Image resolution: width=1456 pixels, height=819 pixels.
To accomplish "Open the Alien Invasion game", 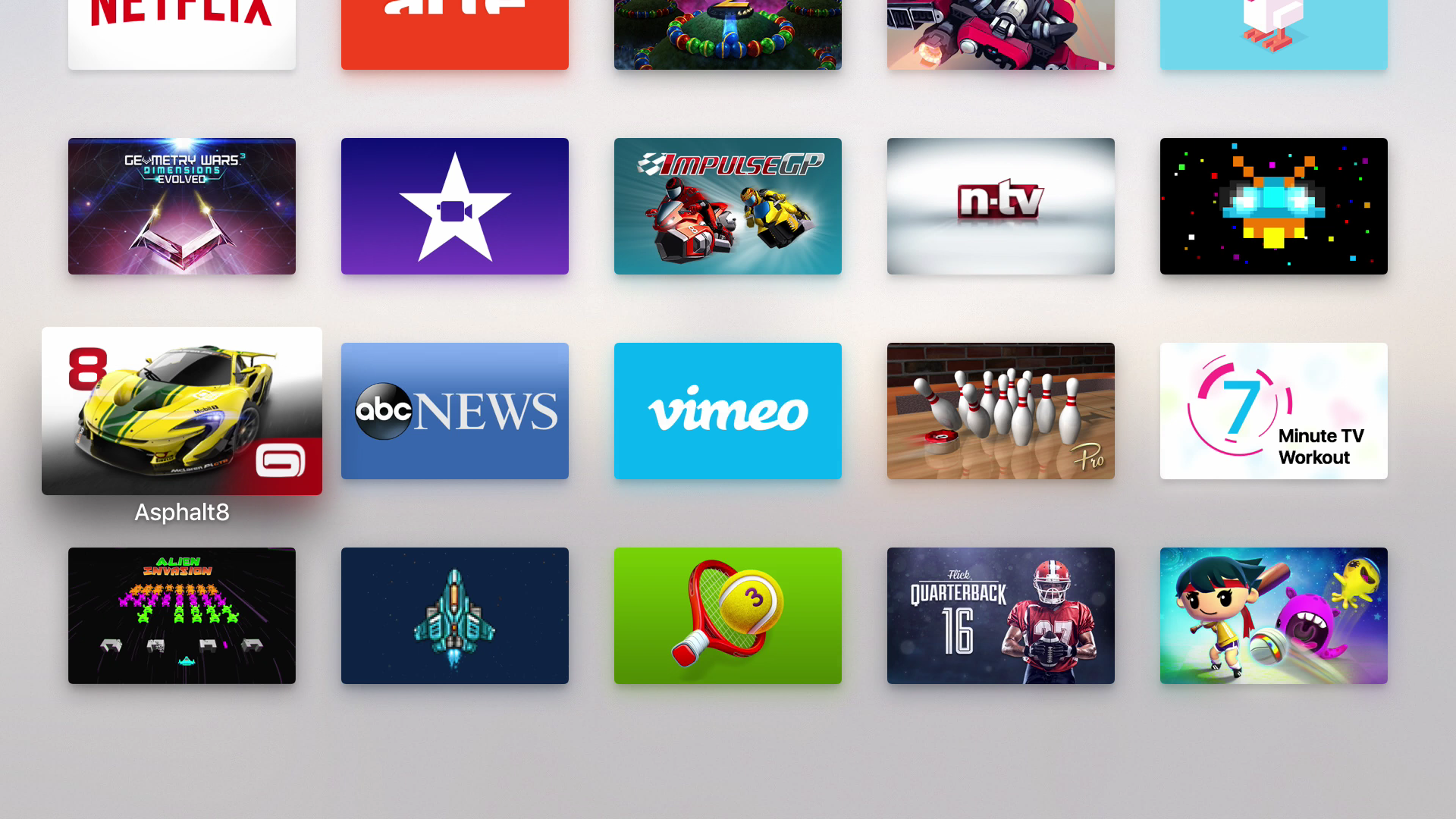I will coord(182,616).
